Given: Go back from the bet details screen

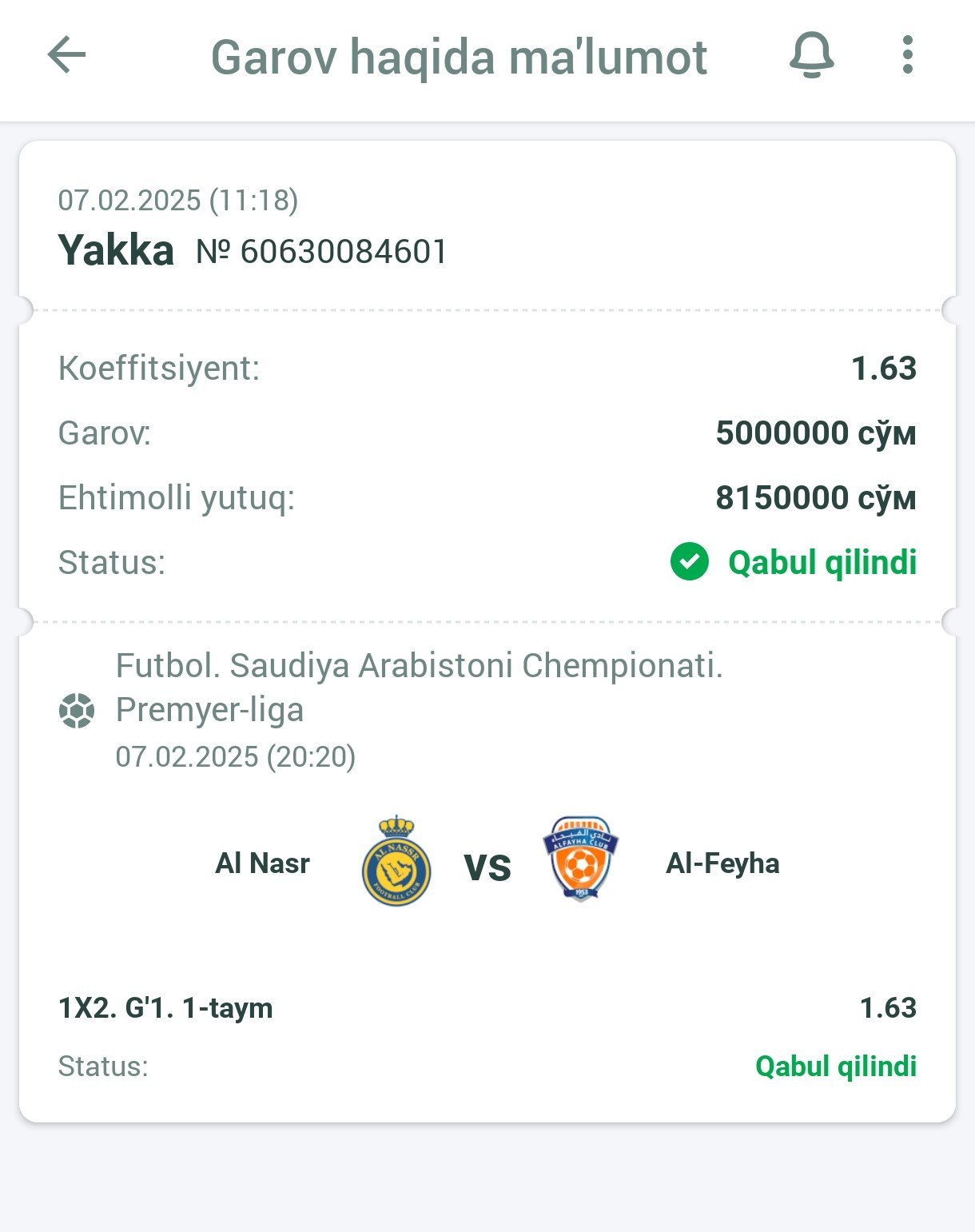Looking at the screenshot, I should pyautogui.click(x=66, y=56).
